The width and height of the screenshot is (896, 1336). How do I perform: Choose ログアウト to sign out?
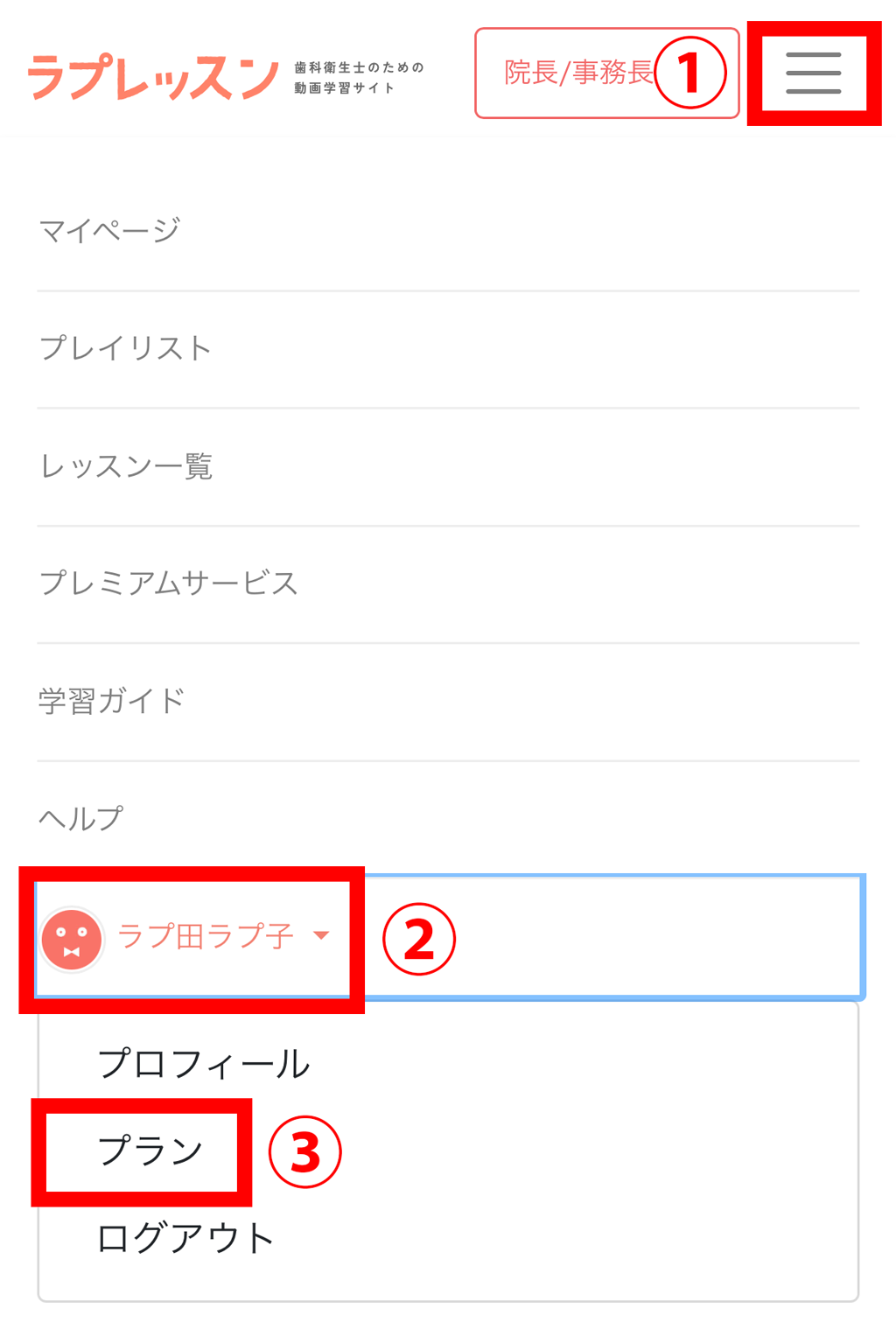(x=185, y=1238)
